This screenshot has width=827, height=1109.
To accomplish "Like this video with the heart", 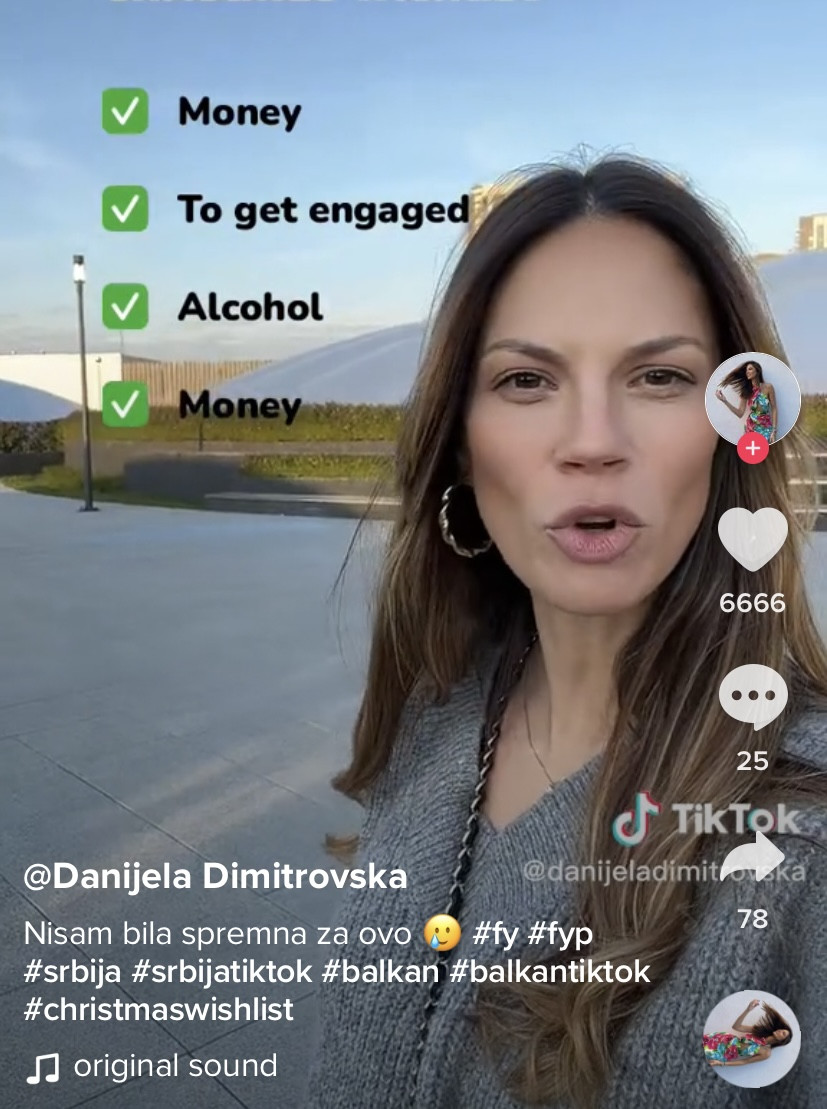I will click(752, 539).
